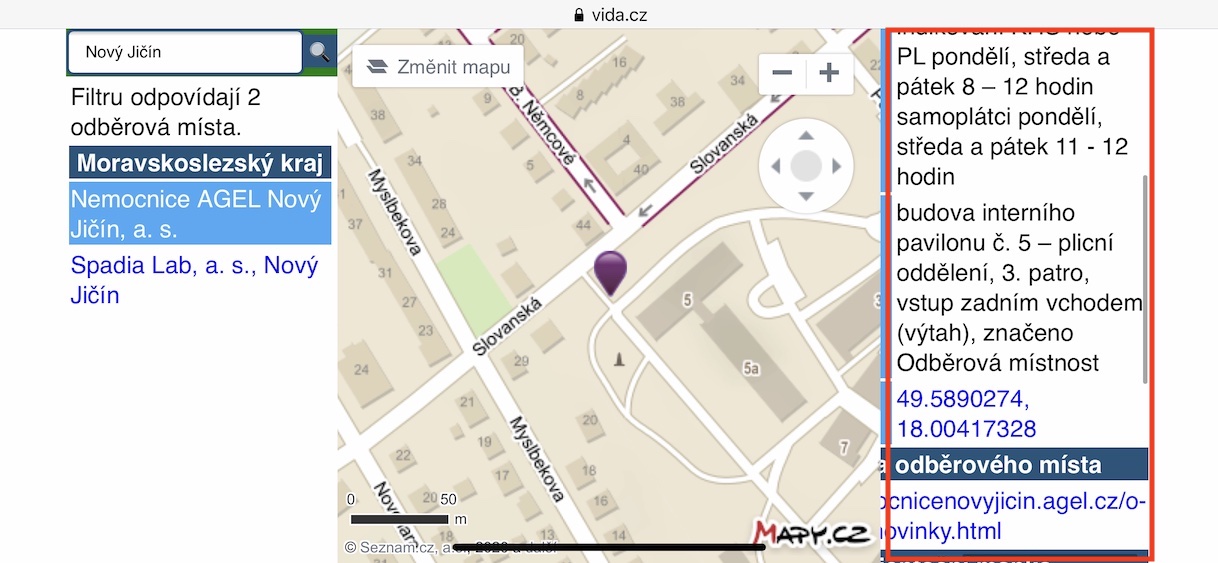Screen dimensions: 1218x563
Task: Zoom in the map with plus
Action: click(829, 73)
